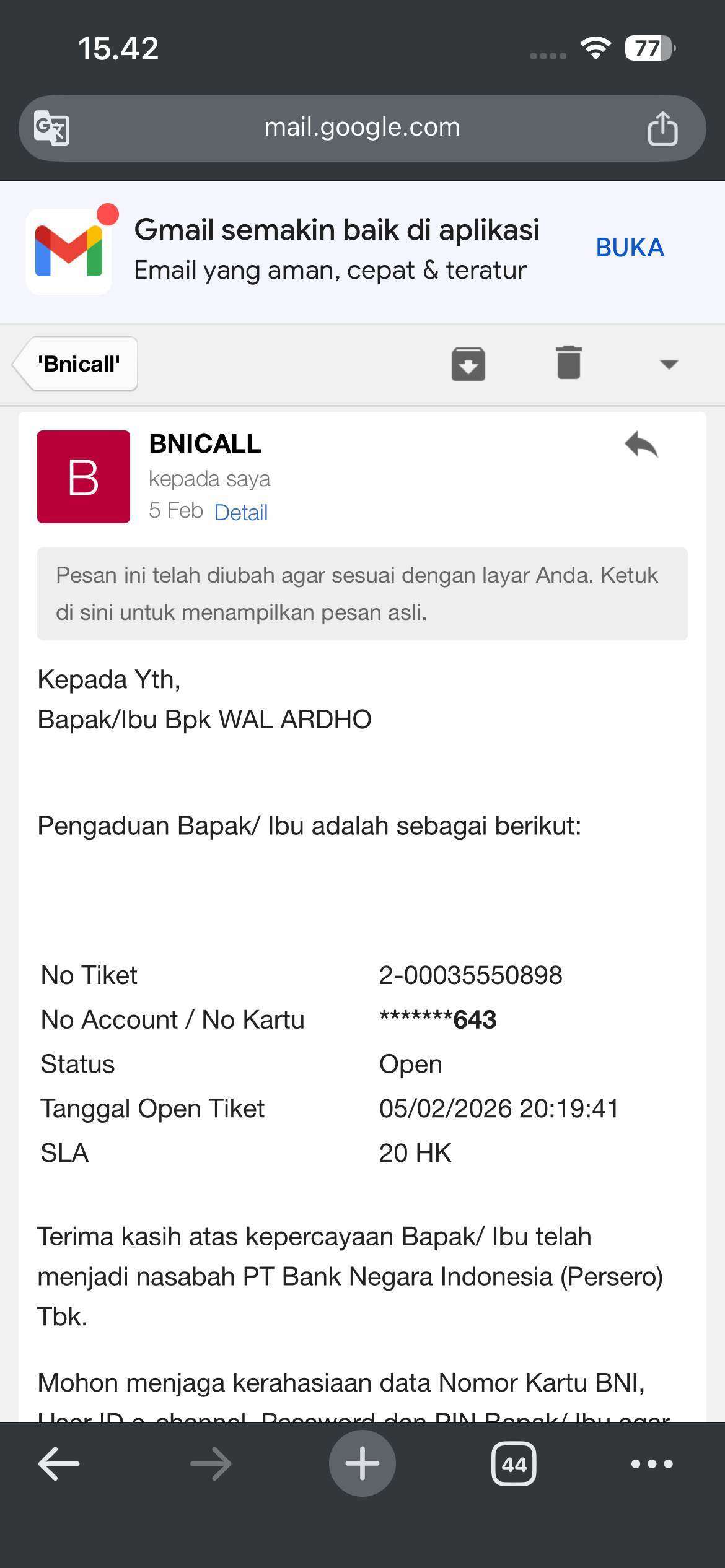Share this page
Image resolution: width=725 pixels, height=1568 pixels.
pyautogui.click(x=662, y=128)
